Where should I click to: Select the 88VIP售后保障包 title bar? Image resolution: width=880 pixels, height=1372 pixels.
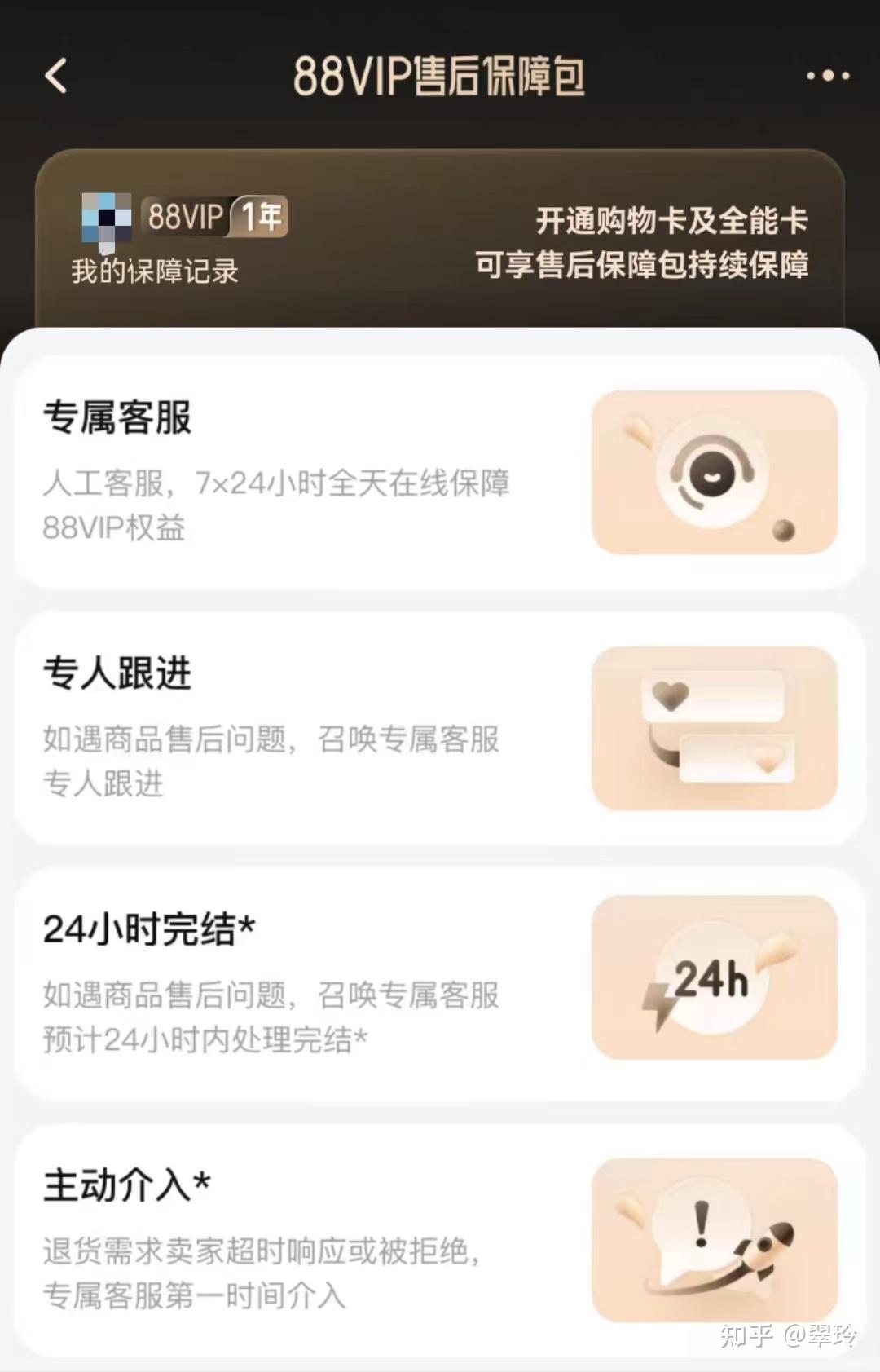point(440,75)
